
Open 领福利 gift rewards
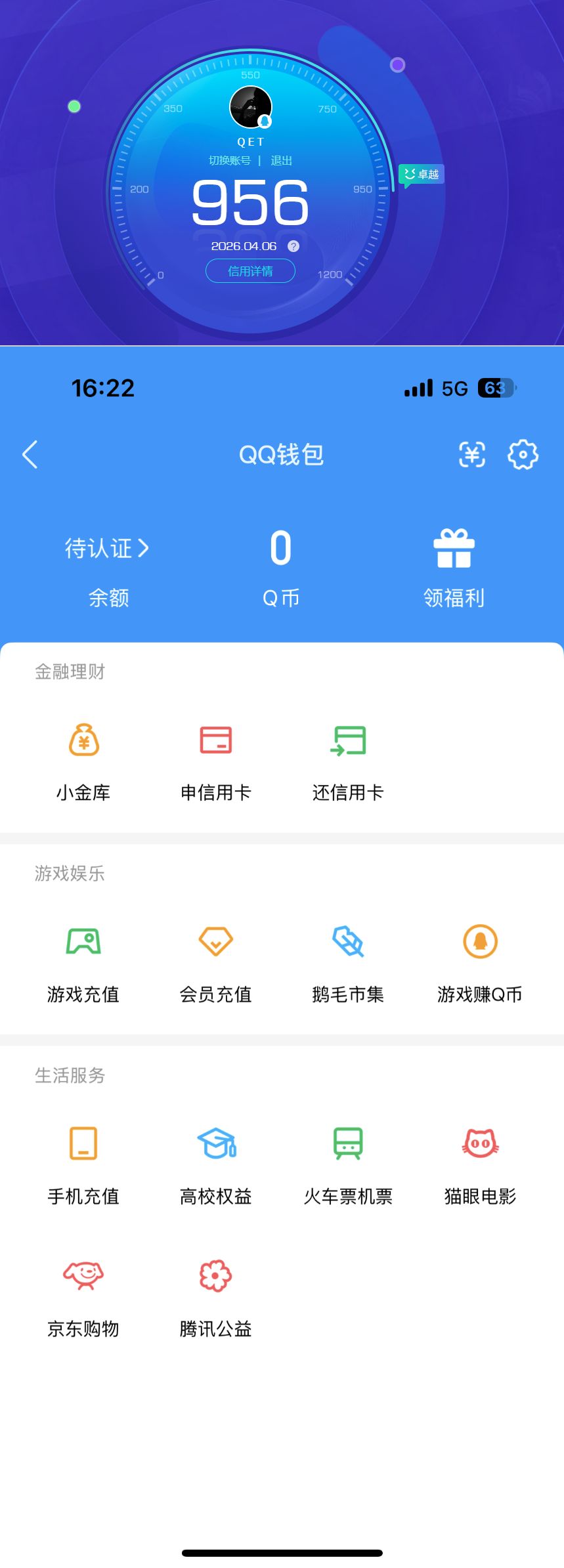tap(453, 564)
